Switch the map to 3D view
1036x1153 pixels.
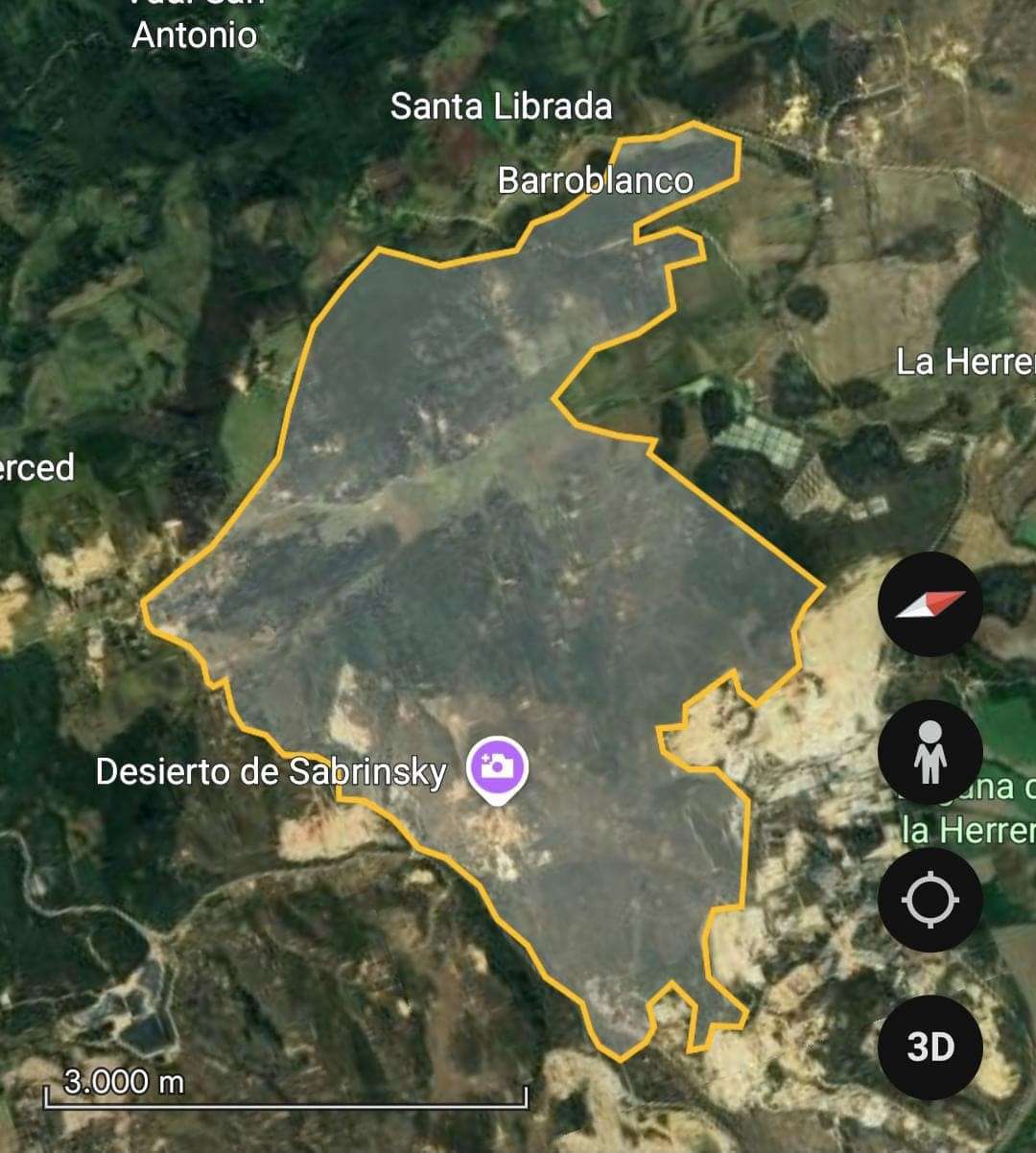[x=930, y=1047]
